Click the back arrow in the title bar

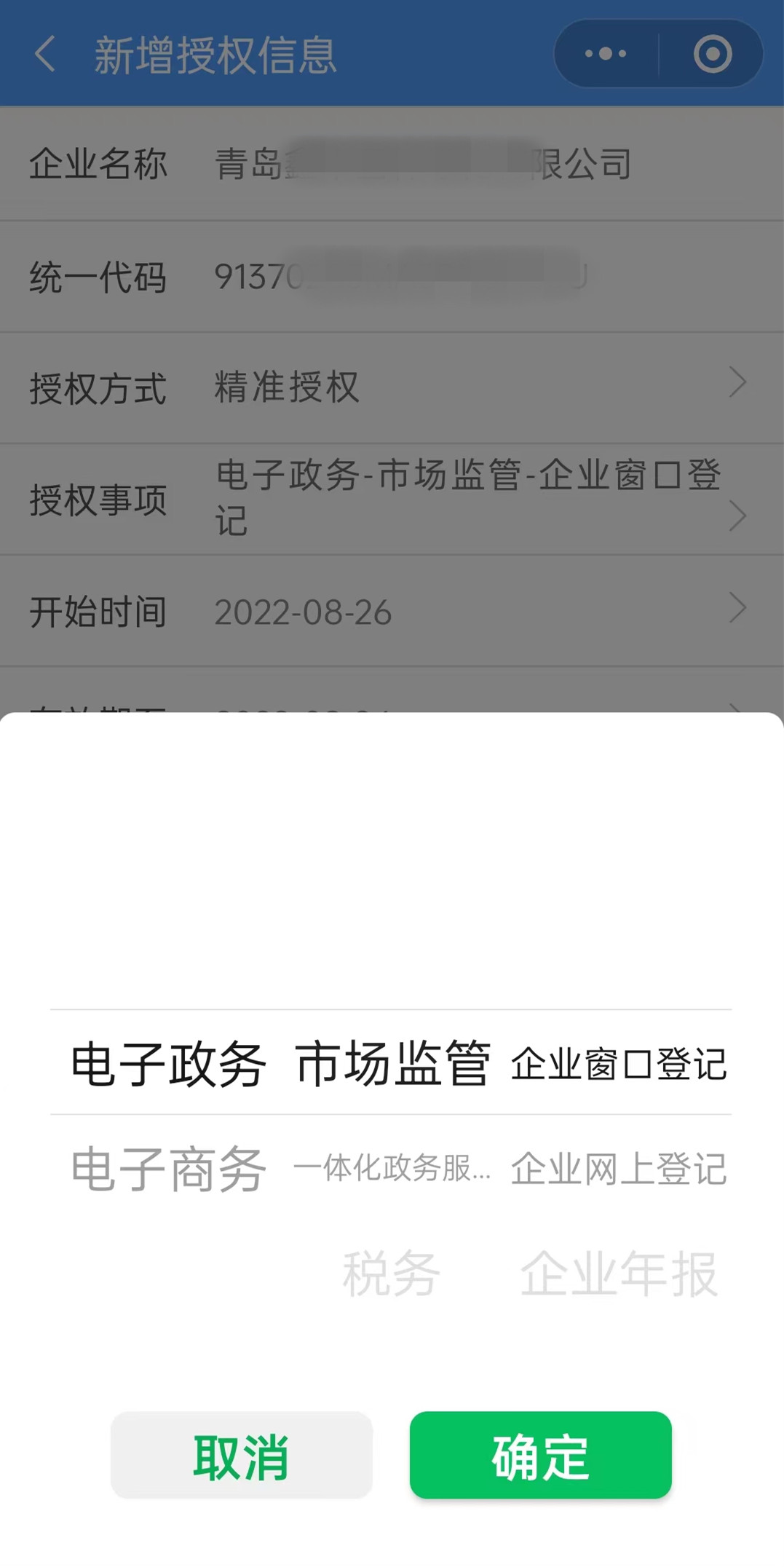44,55
